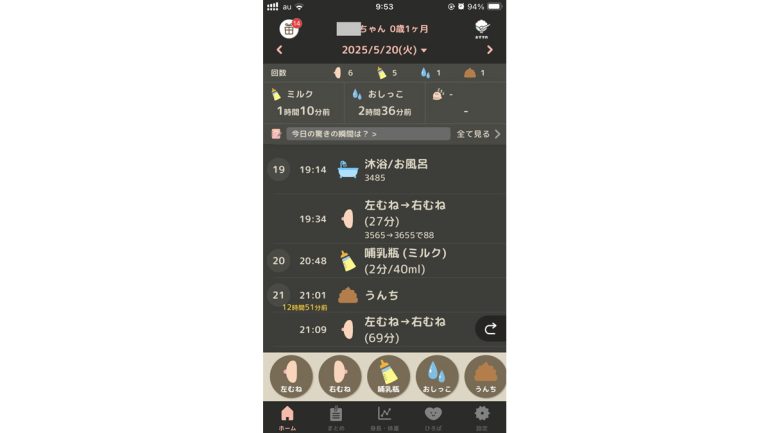770x433 pixels.
Task: Go to the previous day
Action: coord(279,49)
